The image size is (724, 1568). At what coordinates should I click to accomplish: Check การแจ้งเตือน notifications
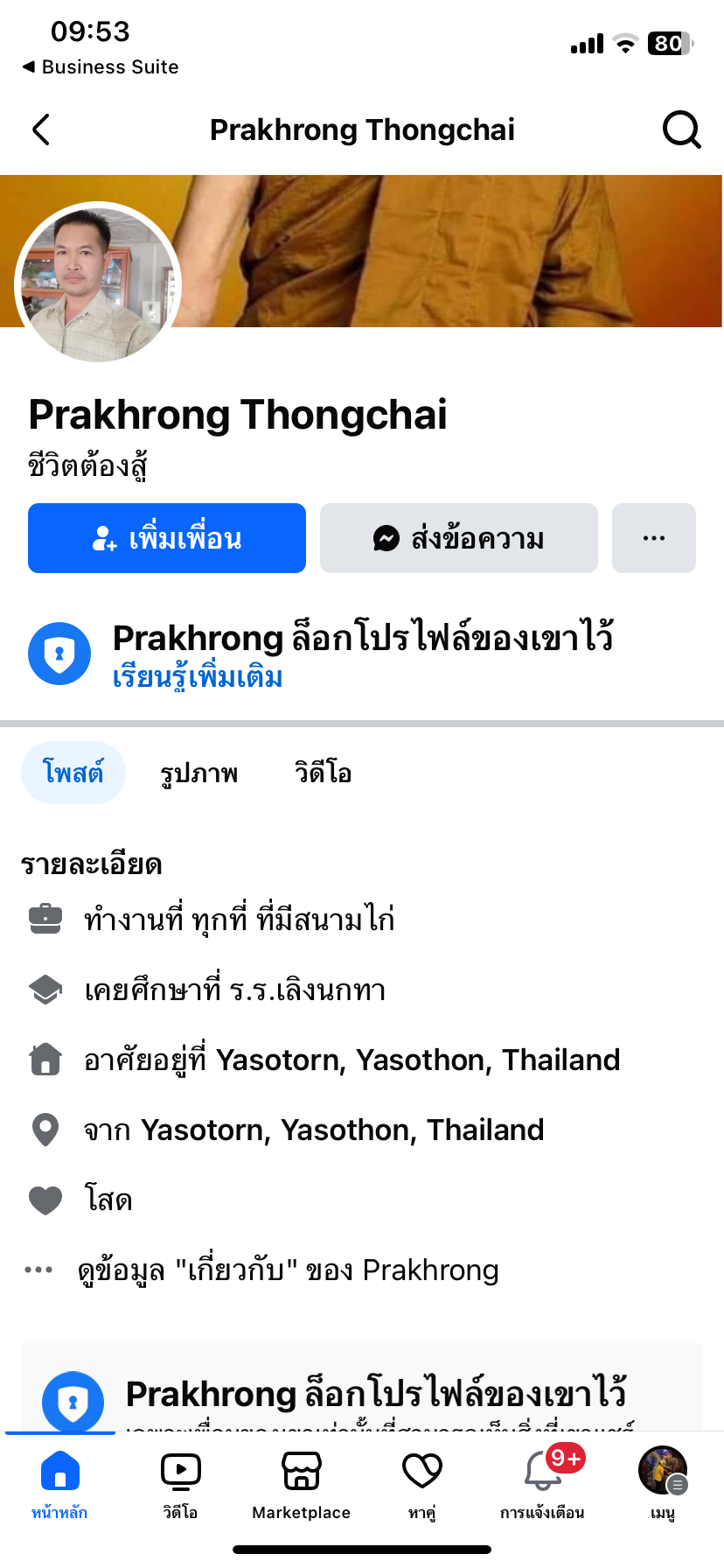pos(542,1480)
